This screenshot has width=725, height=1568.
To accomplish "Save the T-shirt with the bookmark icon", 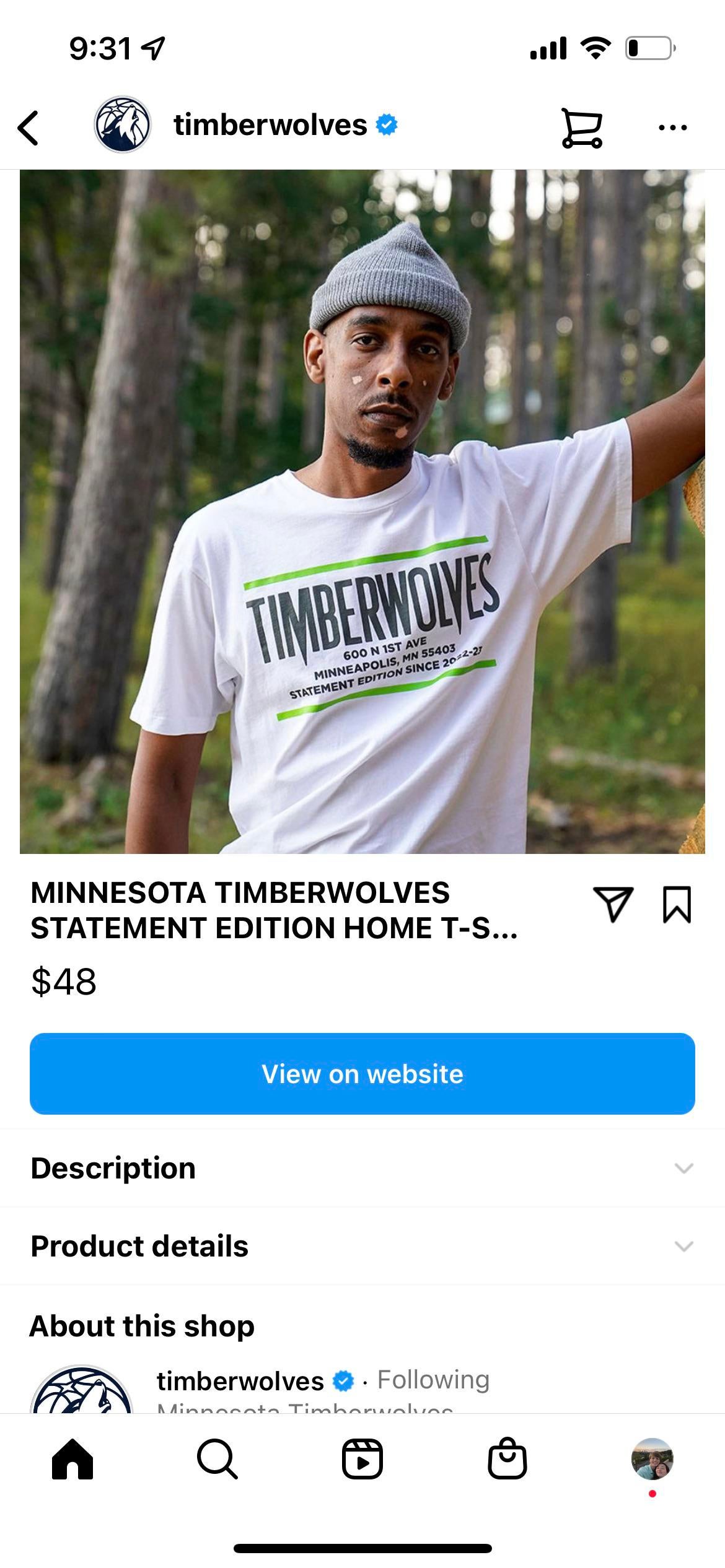I will (x=677, y=904).
